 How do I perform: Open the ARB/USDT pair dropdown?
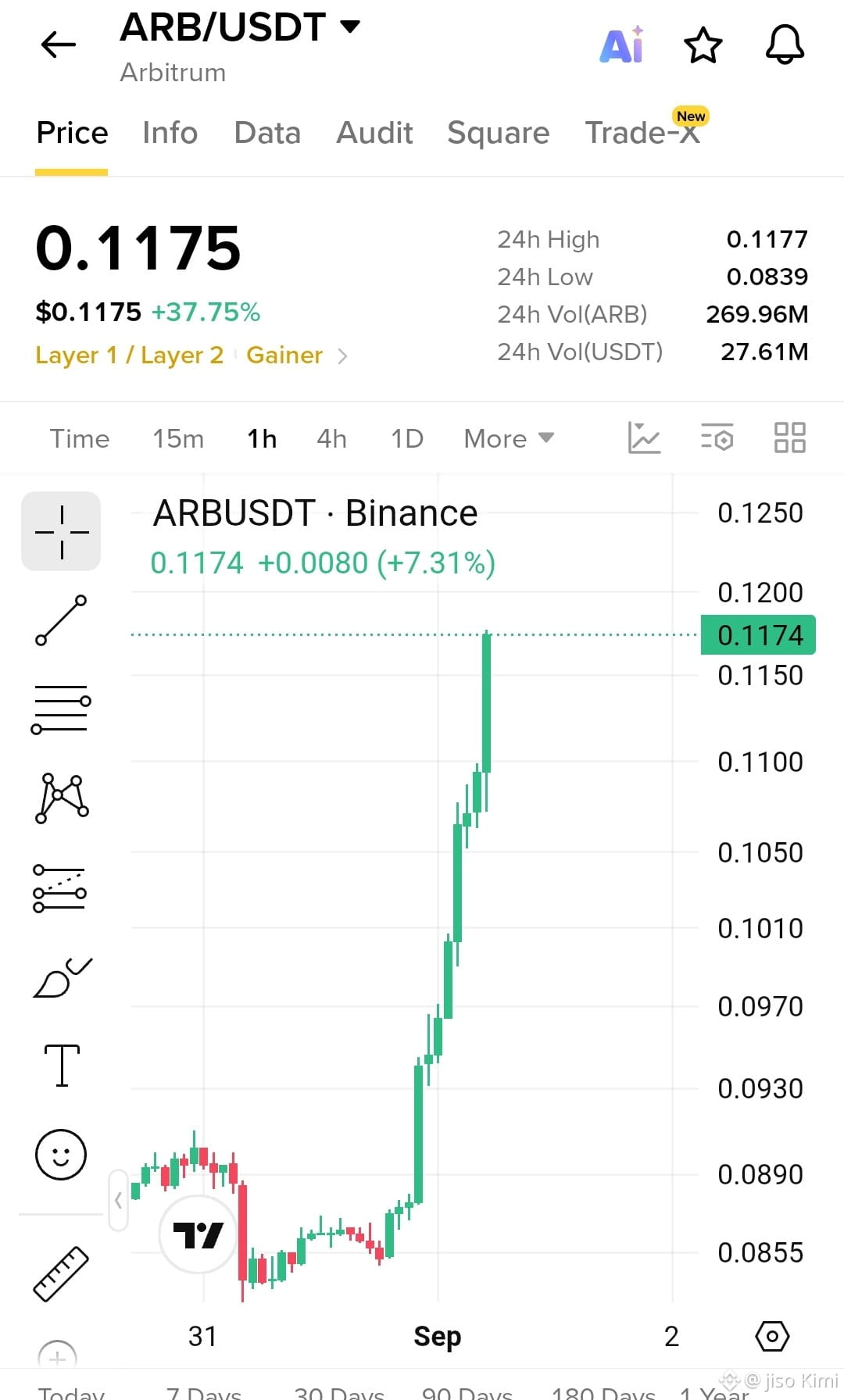pyautogui.click(x=240, y=27)
